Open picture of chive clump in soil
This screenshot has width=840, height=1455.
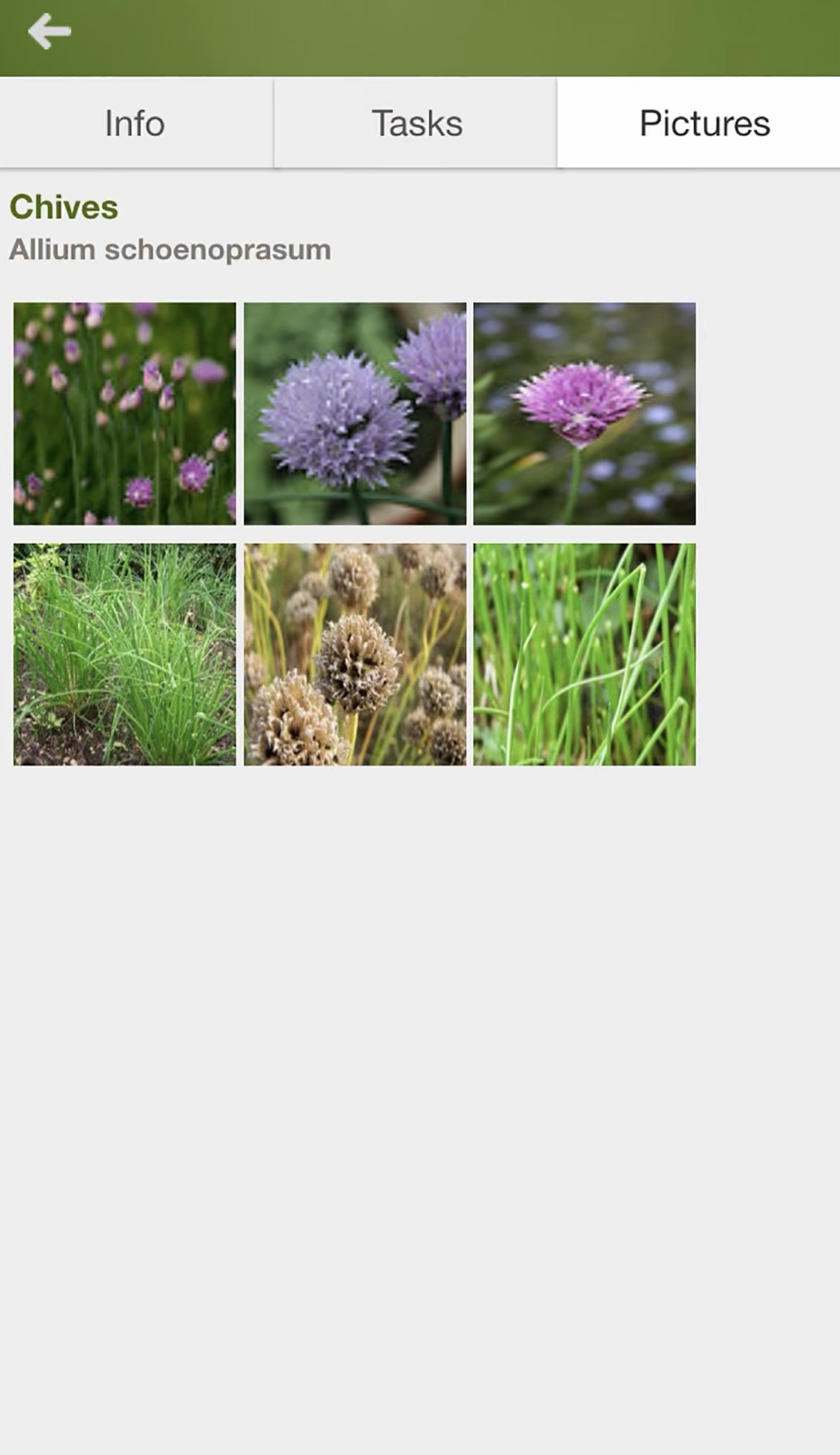pyautogui.click(x=124, y=654)
